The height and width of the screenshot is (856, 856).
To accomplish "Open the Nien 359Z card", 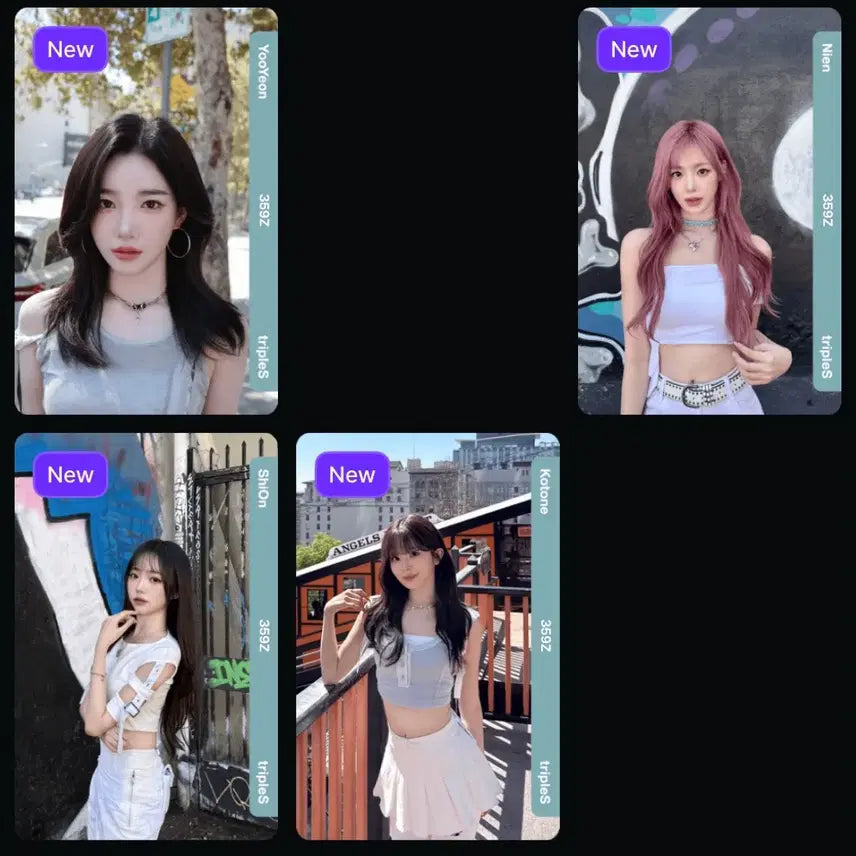I will coord(709,211).
